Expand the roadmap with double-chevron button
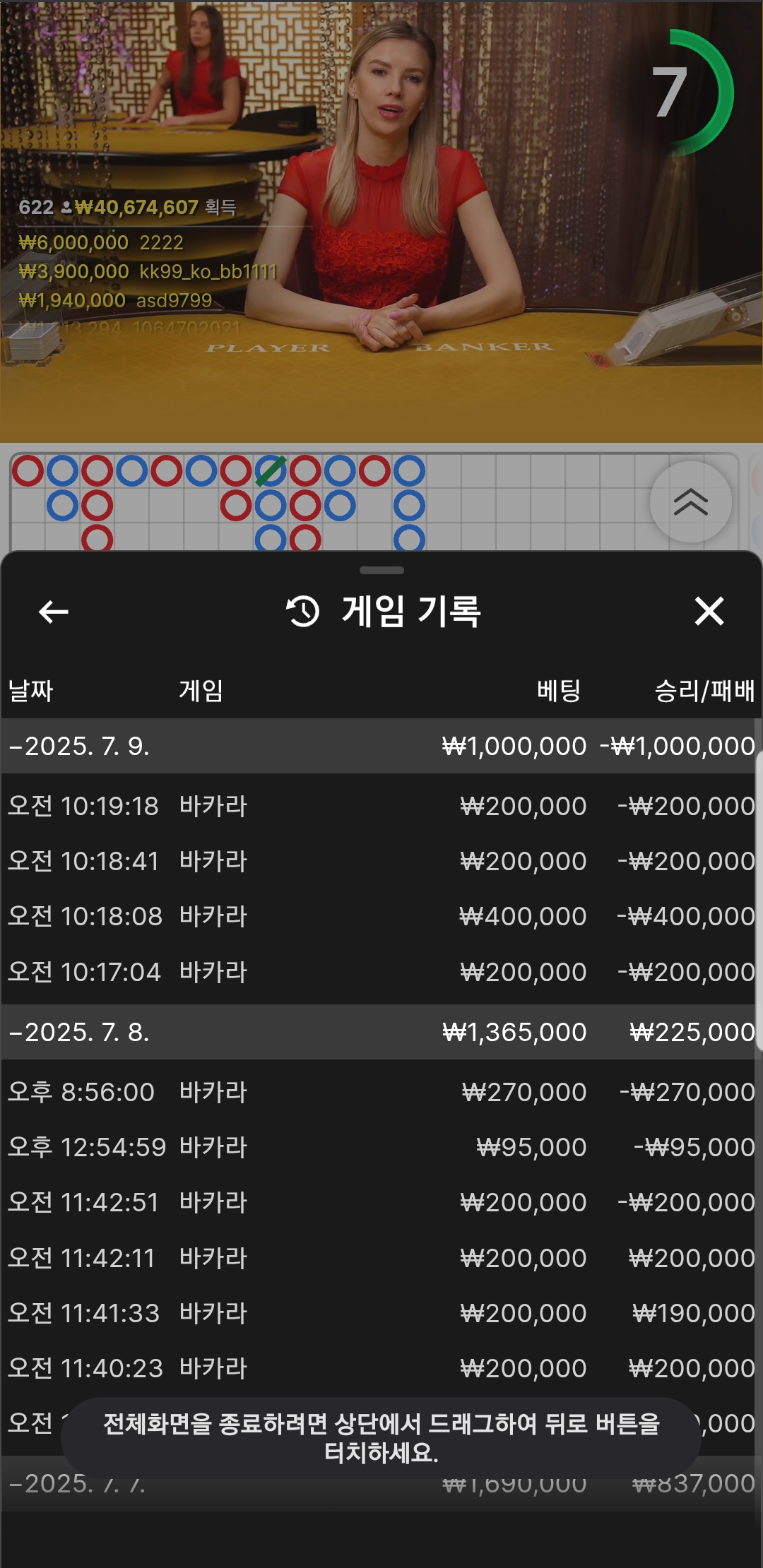Image resolution: width=763 pixels, height=1568 pixels. pos(691,502)
